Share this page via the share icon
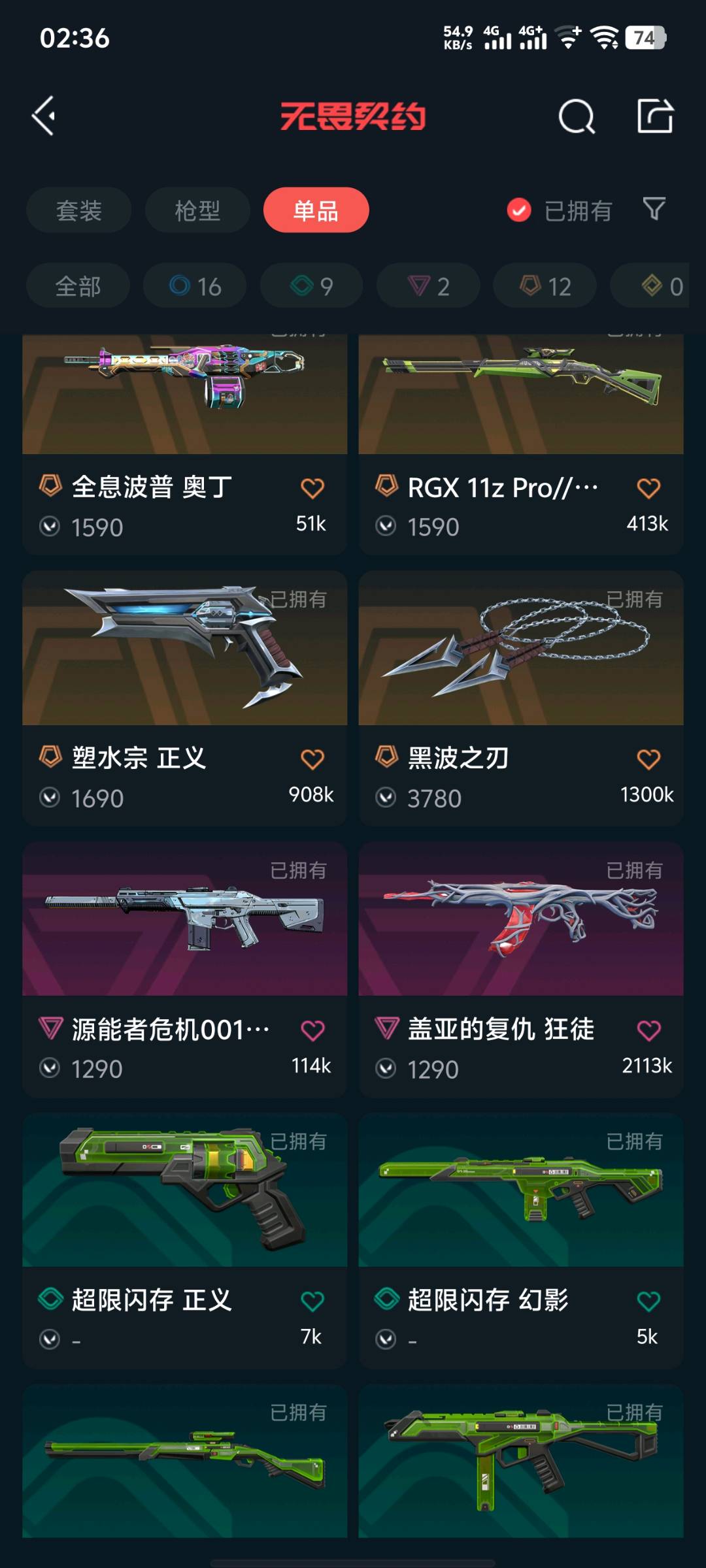Image resolution: width=706 pixels, height=1568 pixels. (x=654, y=116)
